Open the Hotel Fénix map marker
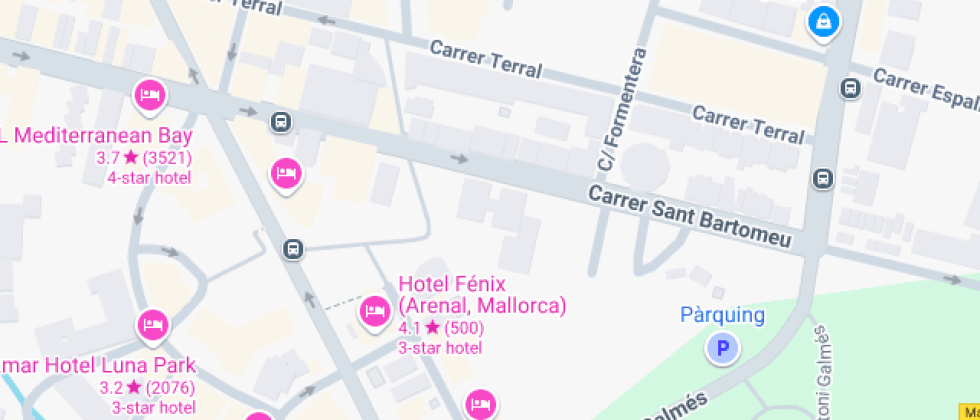The width and height of the screenshot is (980, 420). (375, 312)
